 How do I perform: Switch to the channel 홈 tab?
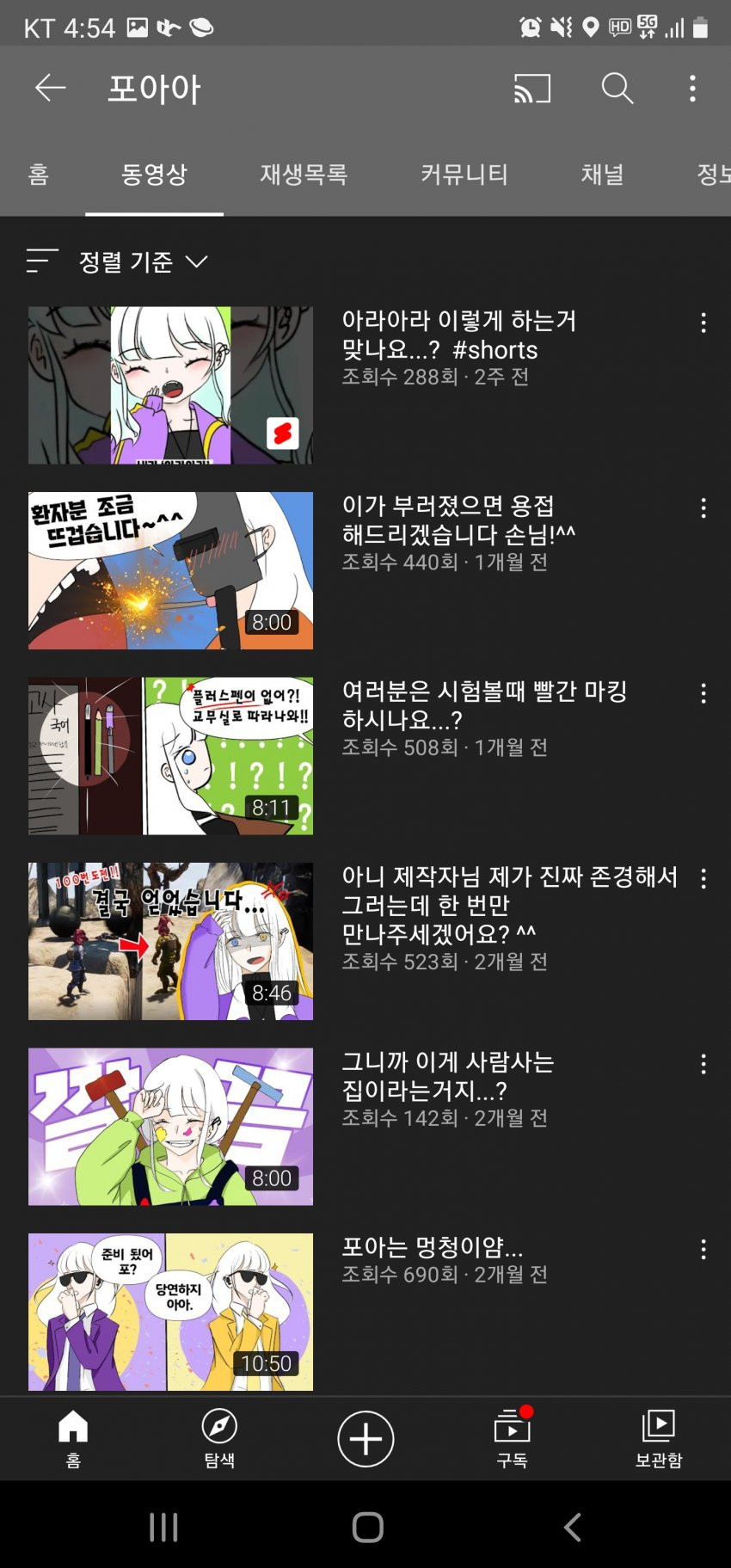click(39, 175)
